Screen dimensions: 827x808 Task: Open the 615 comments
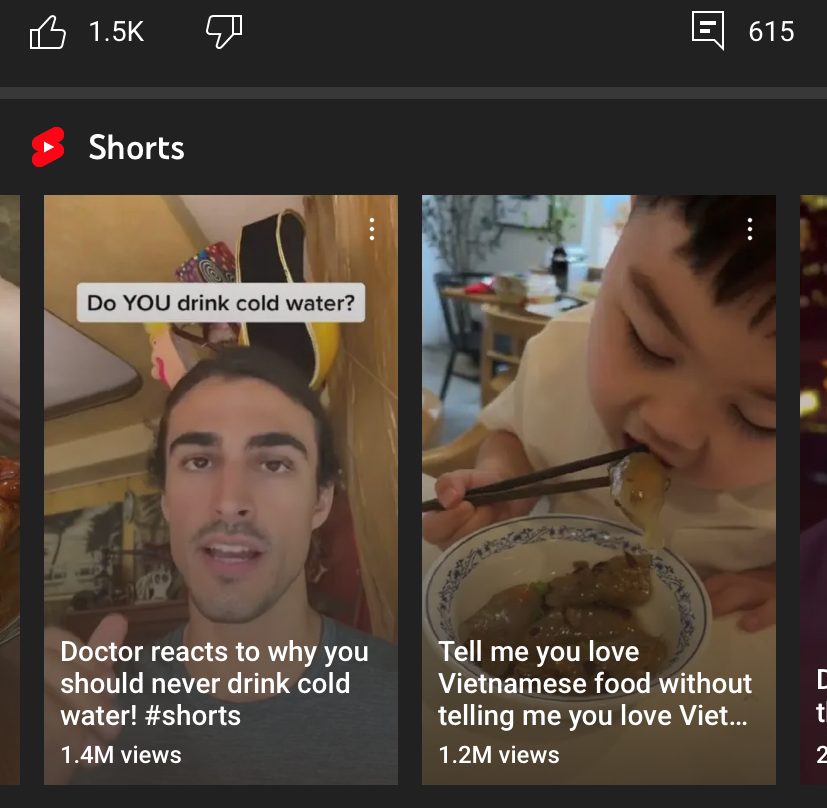(x=709, y=31)
